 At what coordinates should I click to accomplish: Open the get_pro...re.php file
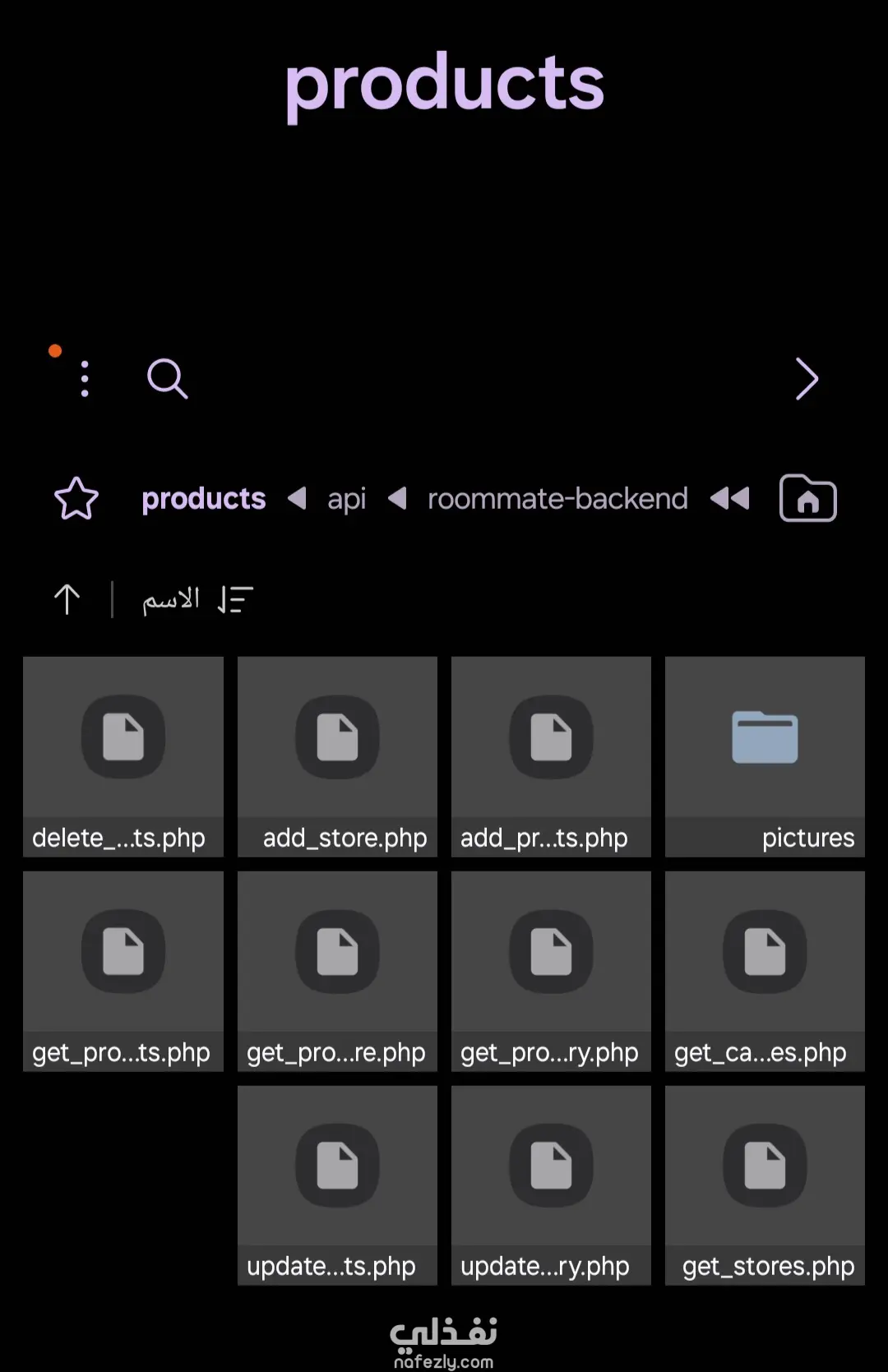tap(337, 971)
